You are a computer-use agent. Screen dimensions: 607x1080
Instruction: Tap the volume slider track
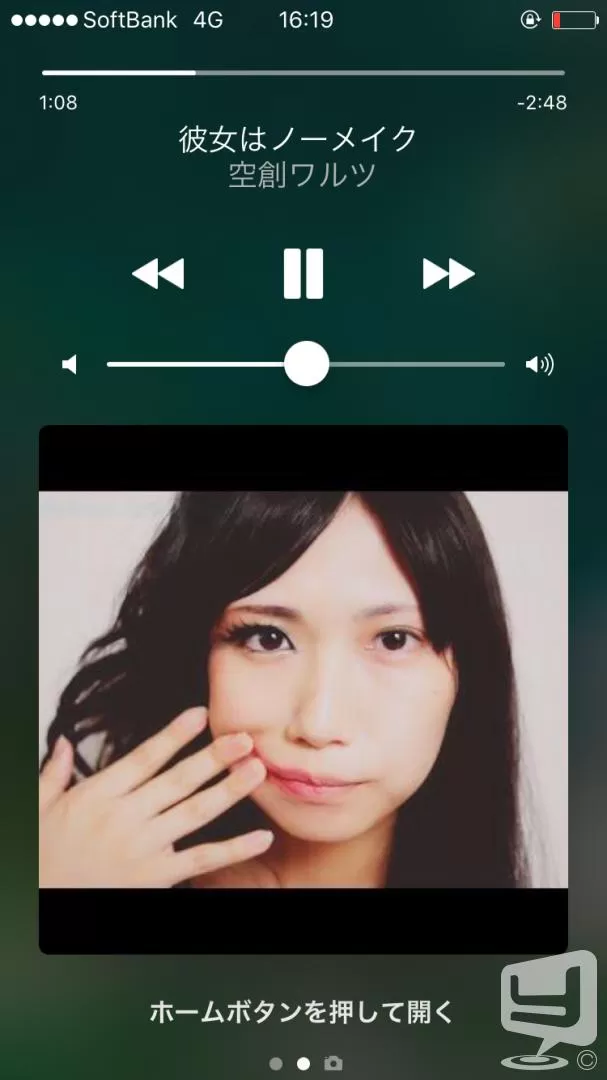306,364
